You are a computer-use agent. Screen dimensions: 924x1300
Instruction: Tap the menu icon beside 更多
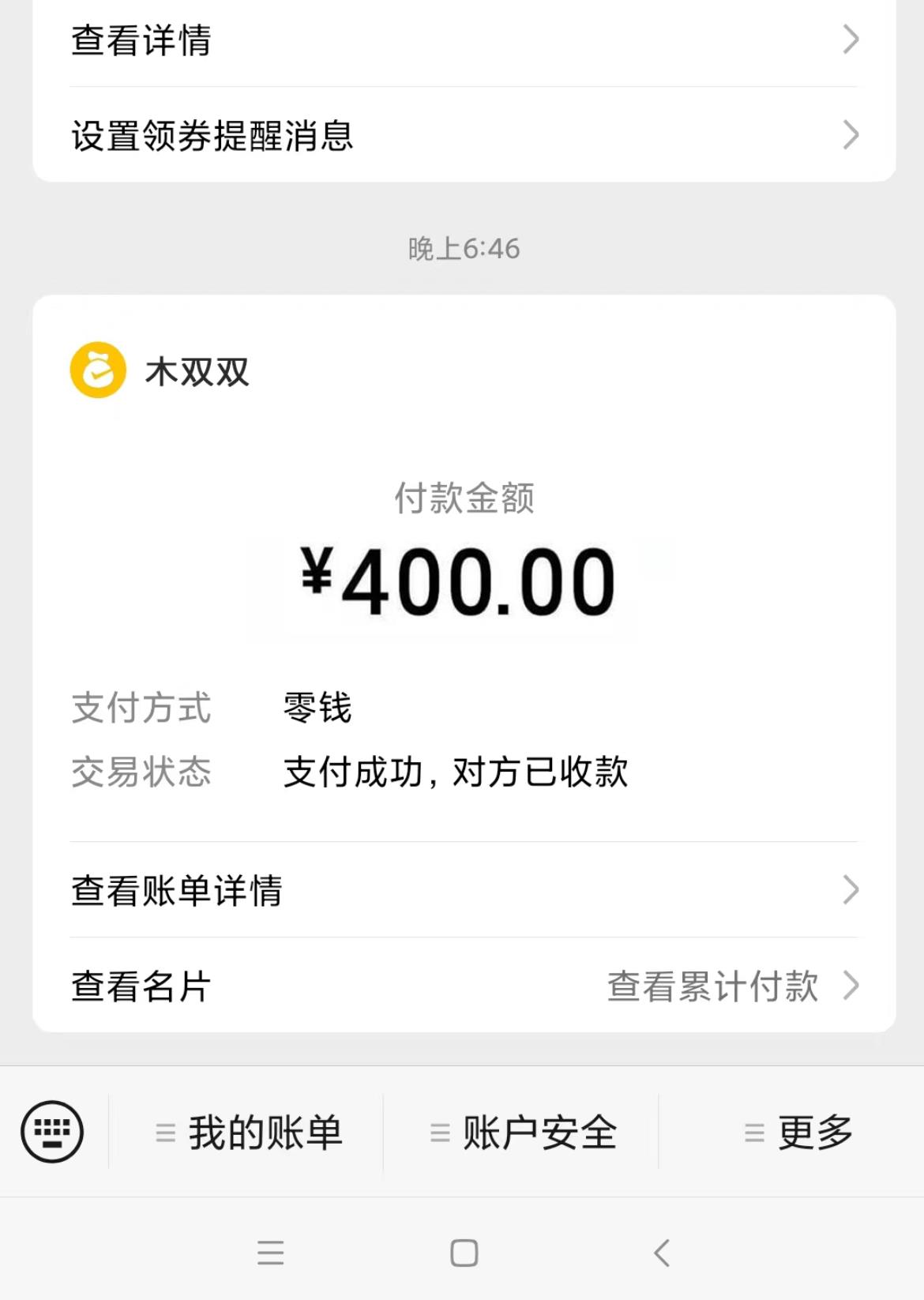[x=752, y=1133]
